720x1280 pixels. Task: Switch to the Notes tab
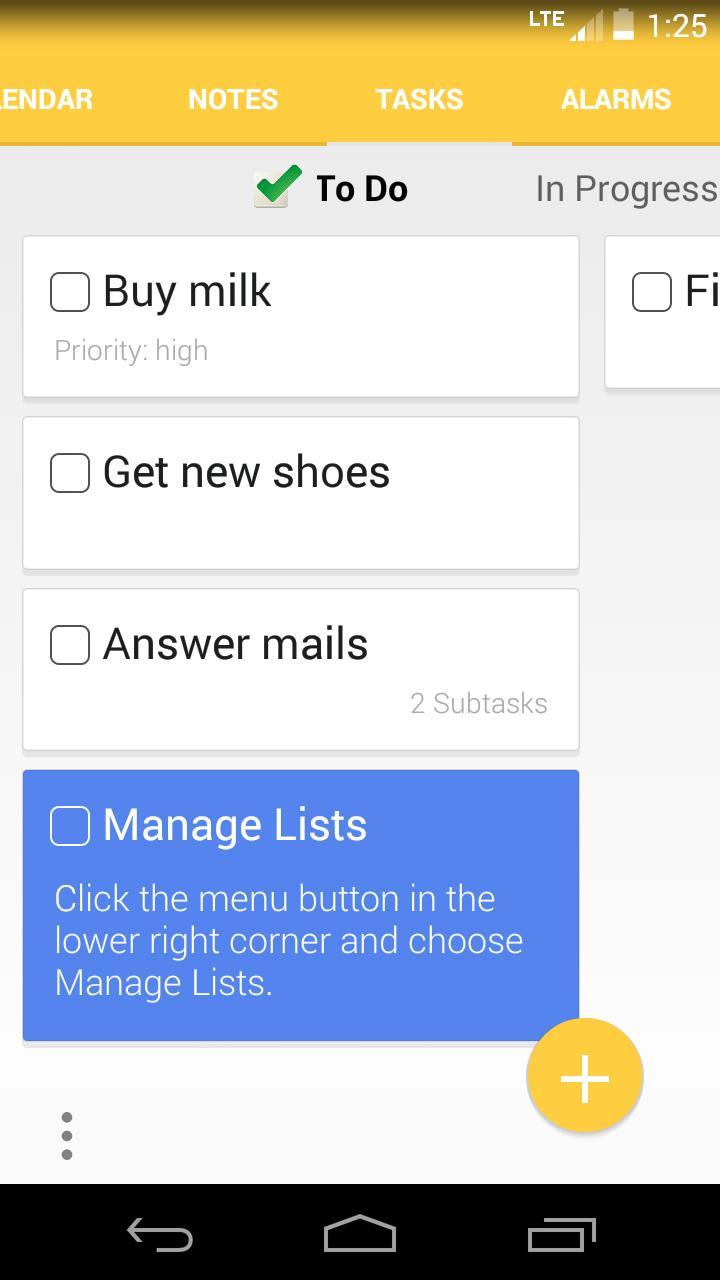233,99
